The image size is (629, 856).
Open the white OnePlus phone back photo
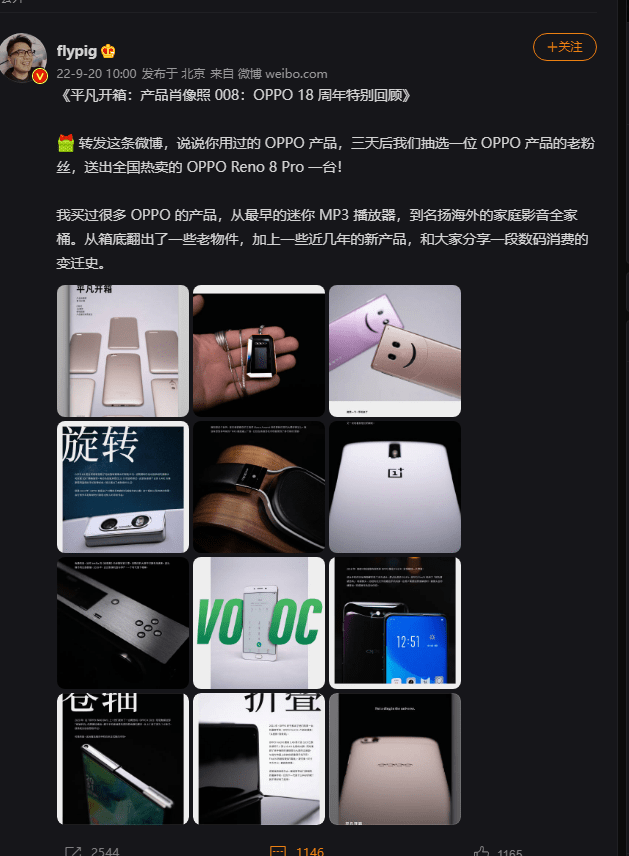point(395,487)
